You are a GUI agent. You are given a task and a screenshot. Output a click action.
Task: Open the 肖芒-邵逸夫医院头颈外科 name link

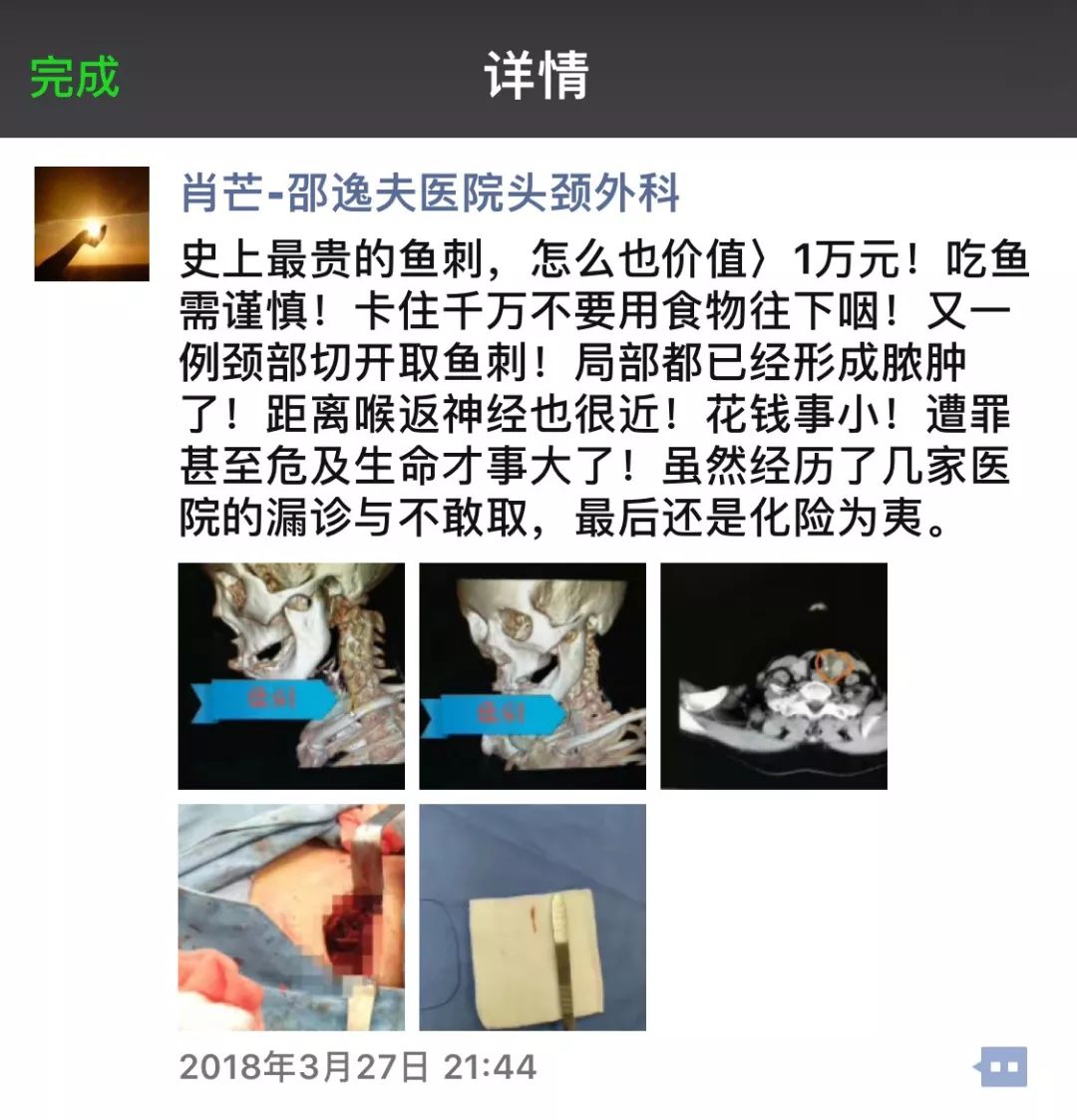click(430, 192)
